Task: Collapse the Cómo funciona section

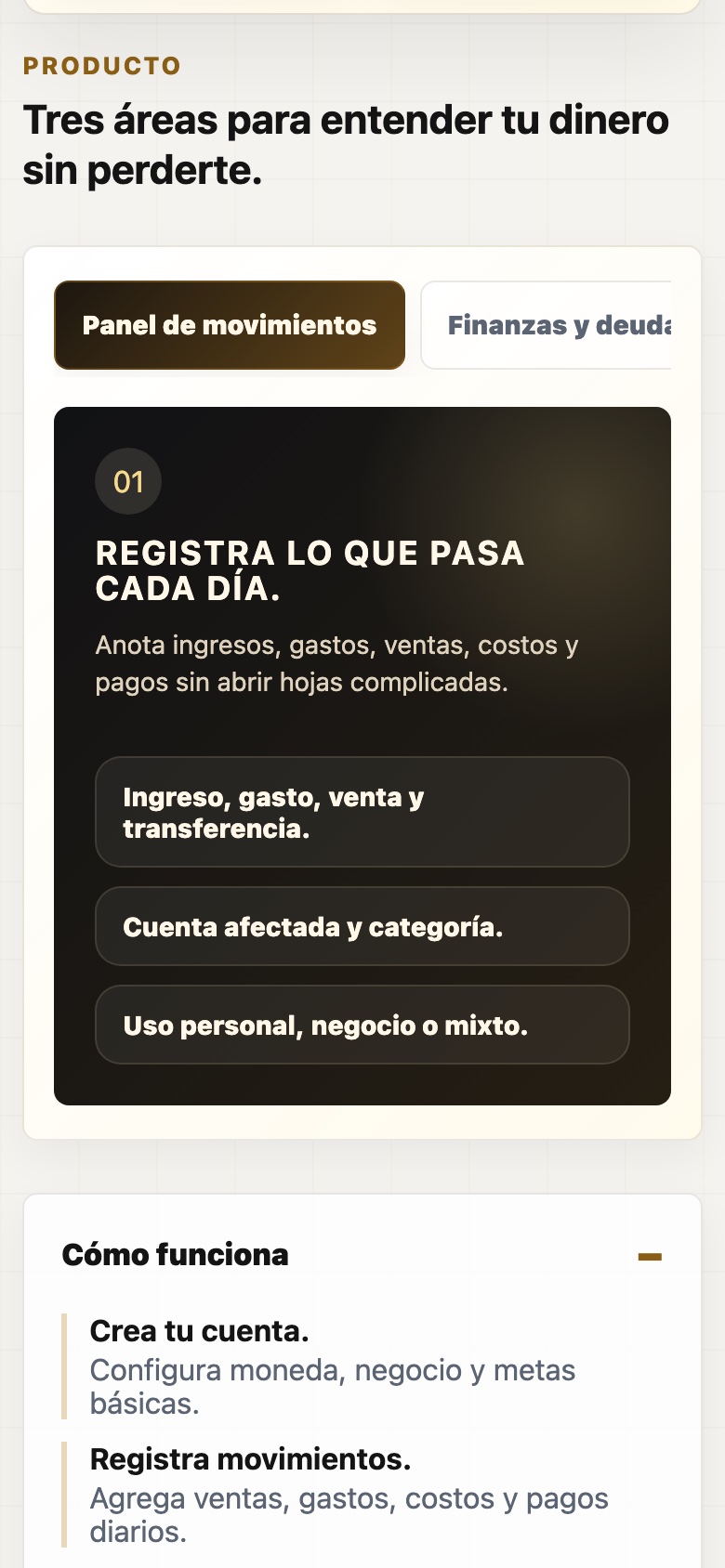Action: 650,1256
